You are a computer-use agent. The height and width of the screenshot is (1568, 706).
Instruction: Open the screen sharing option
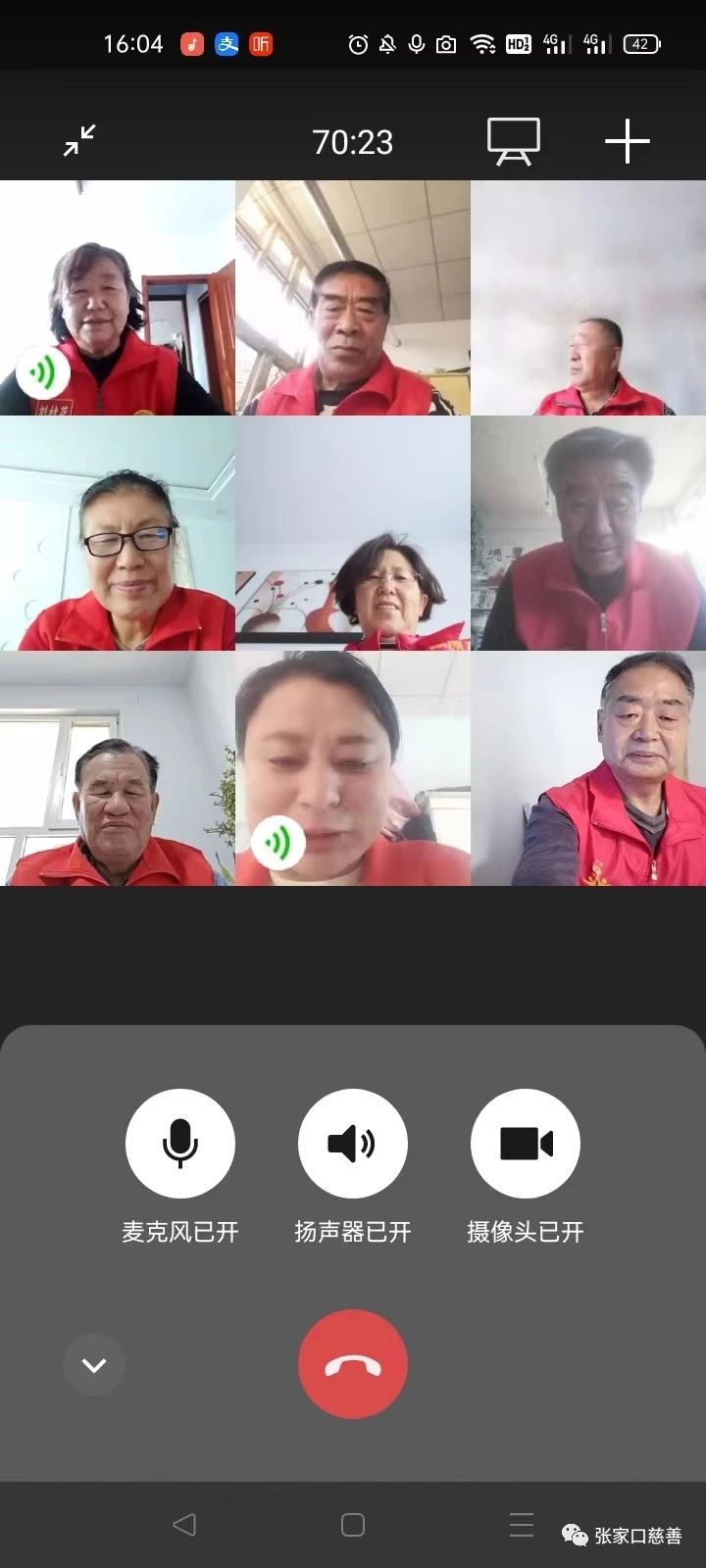[x=514, y=141]
